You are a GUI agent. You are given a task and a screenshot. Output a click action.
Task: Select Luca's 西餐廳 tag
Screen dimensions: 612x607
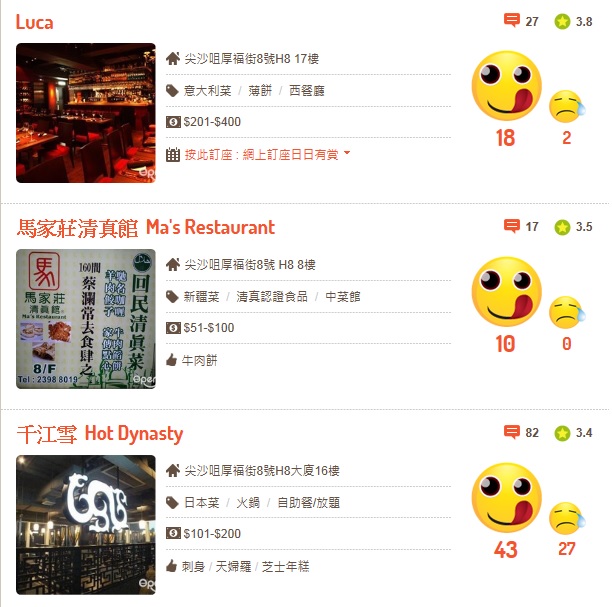click(307, 91)
